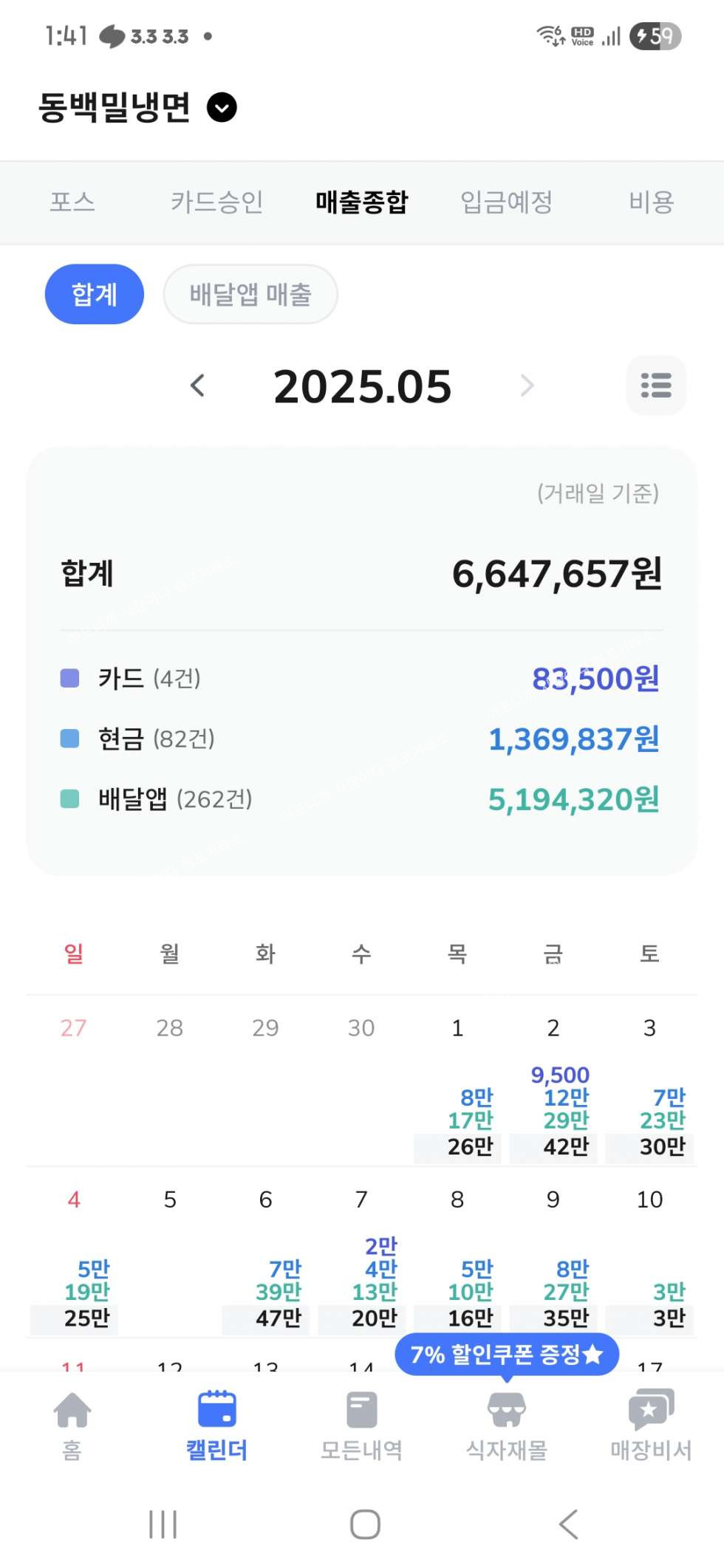The image size is (724, 1568).
Task: Open sales for May 7
Action: pos(362,1256)
